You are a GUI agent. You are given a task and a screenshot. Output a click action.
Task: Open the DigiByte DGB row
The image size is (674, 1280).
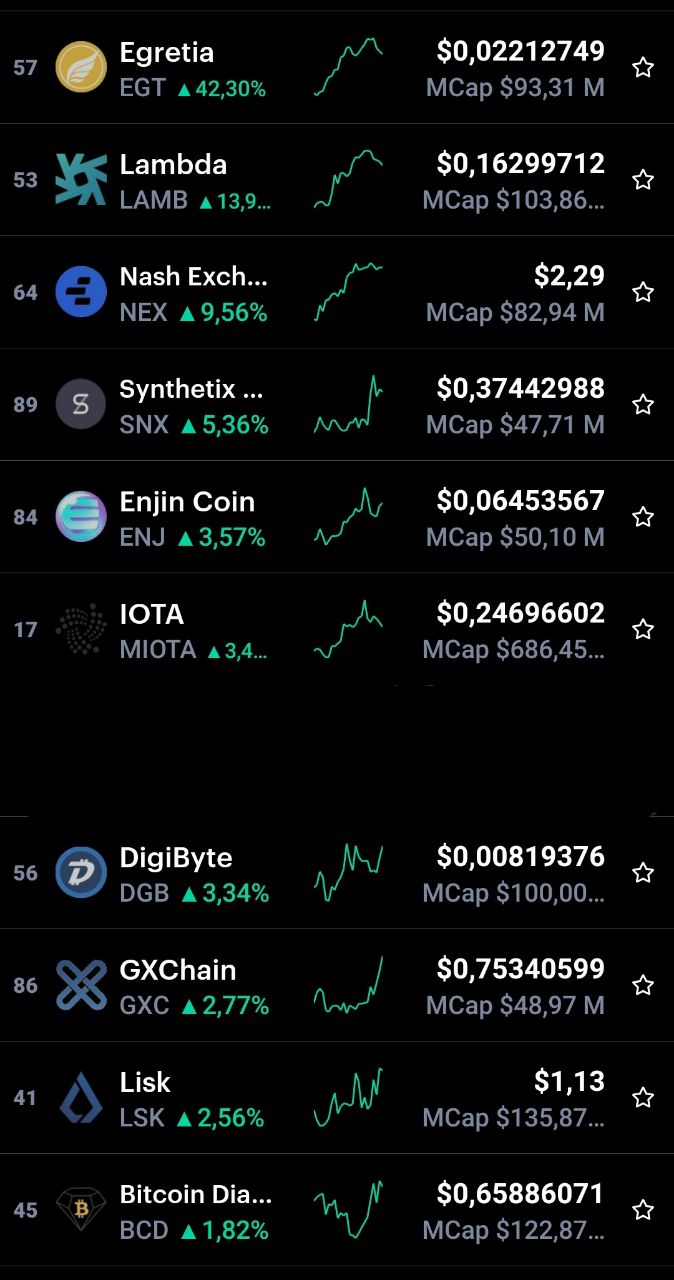(337, 873)
